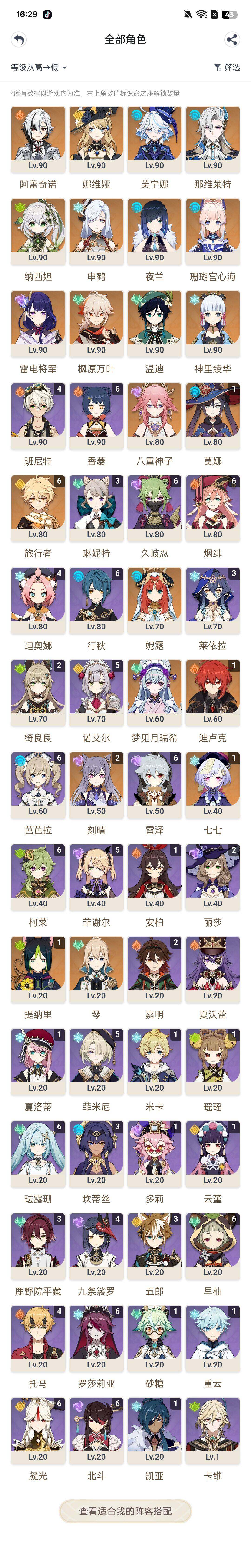The width and height of the screenshot is (251, 1568).
Task: Open the 等级从高→低 sort dropdown
Action: pyautogui.click(x=38, y=68)
